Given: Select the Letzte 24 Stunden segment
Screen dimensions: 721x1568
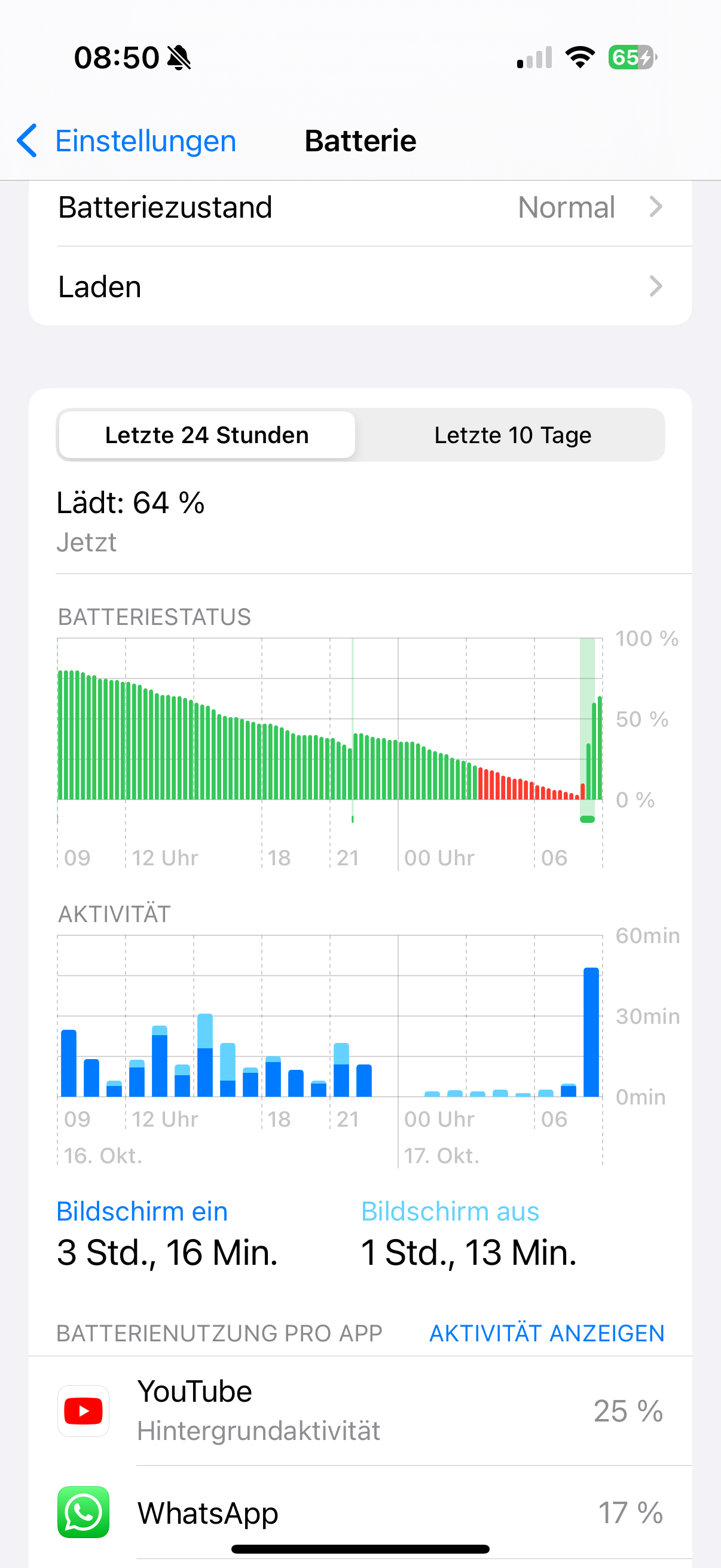Looking at the screenshot, I should (x=207, y=435).
